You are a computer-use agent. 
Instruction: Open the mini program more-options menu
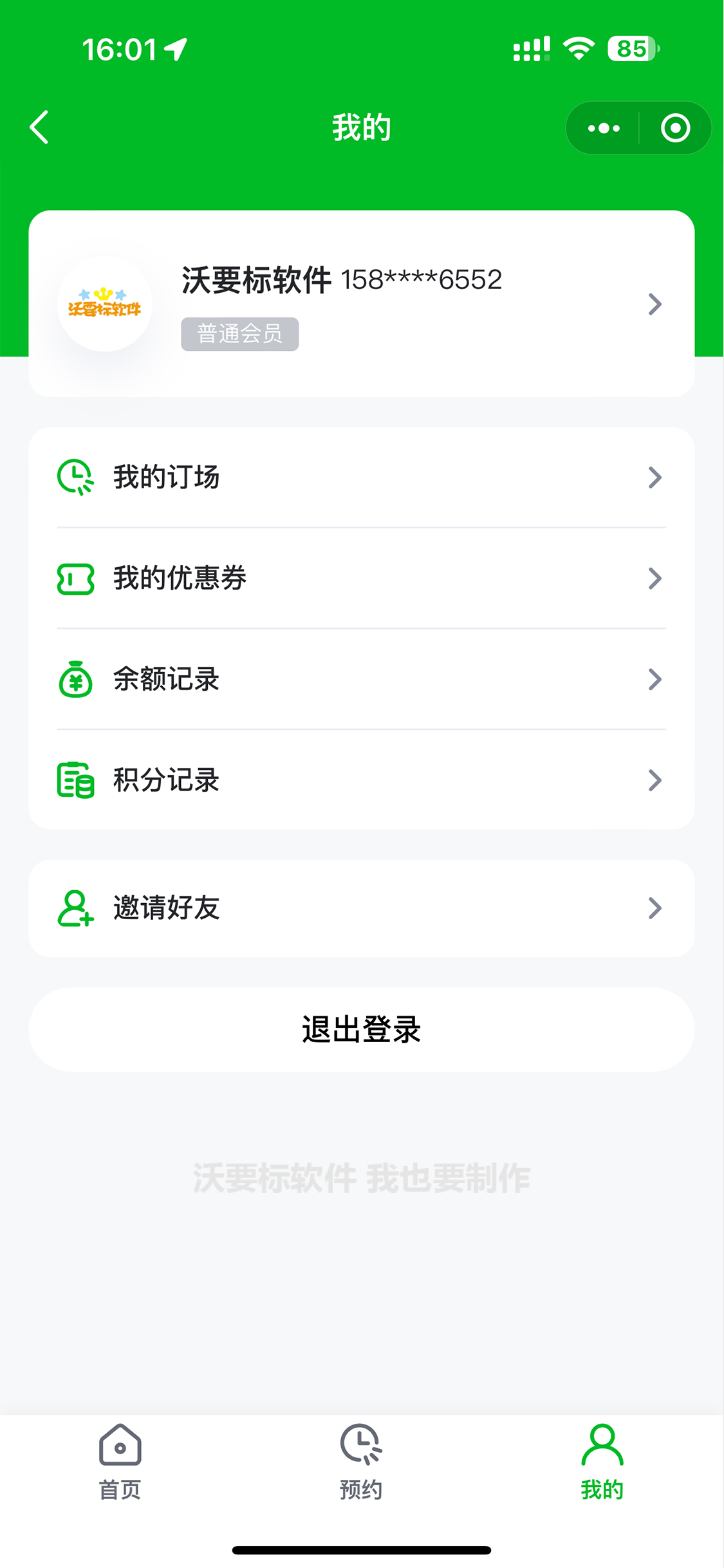tap(603, 128)
